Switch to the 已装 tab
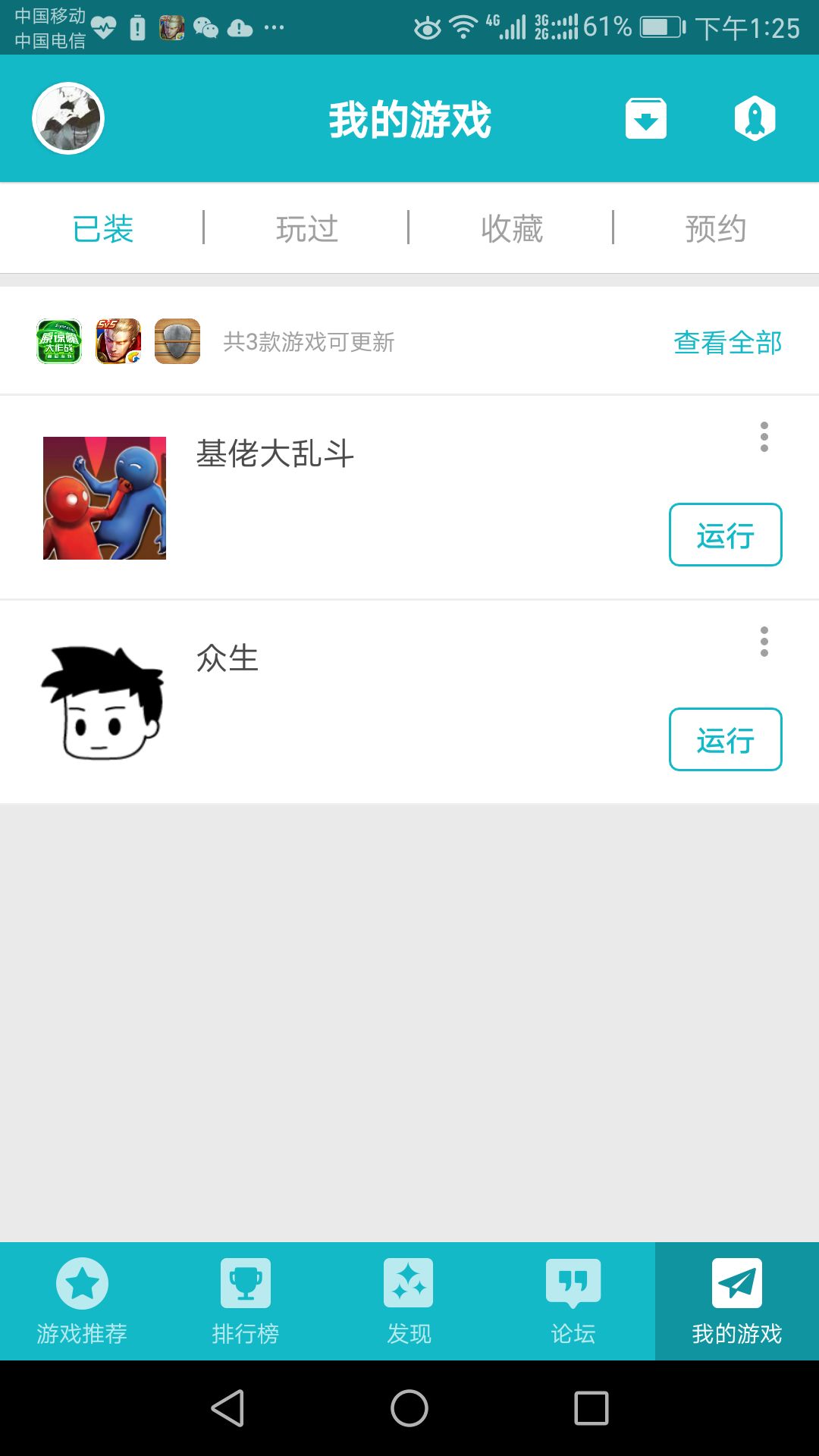The width and height of the screenshot is (819, 1456). click(103, 227)
